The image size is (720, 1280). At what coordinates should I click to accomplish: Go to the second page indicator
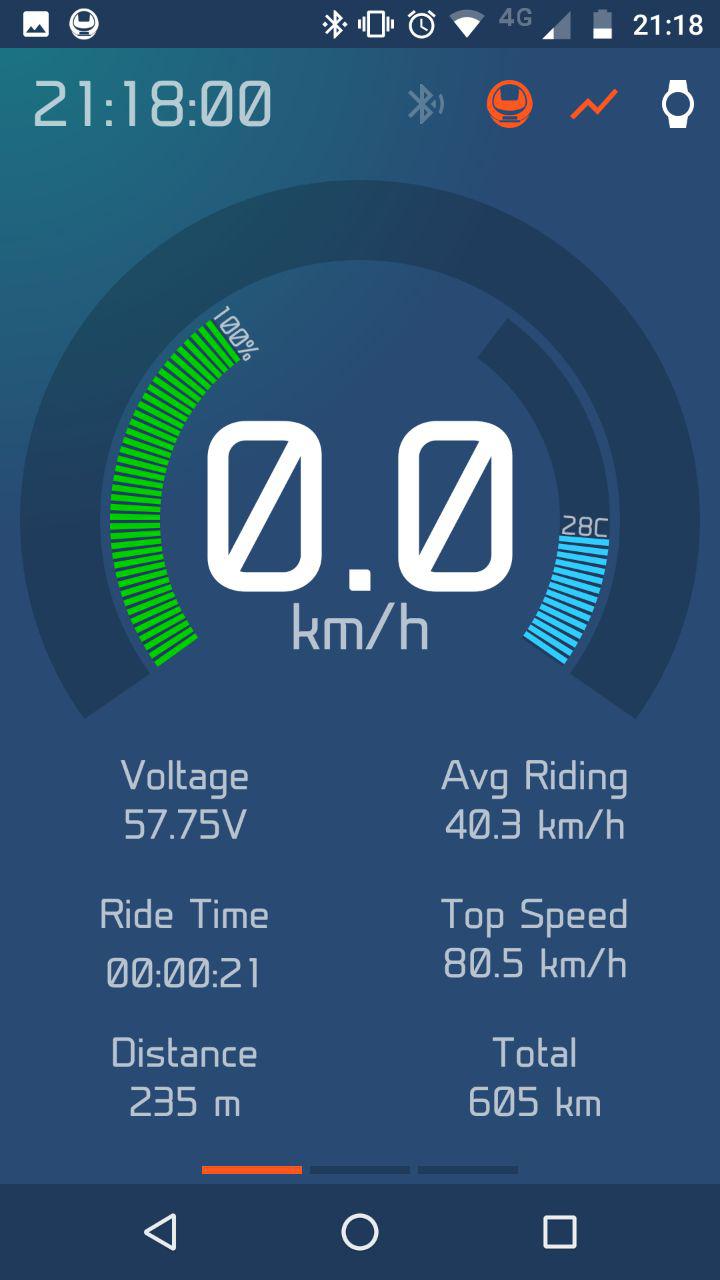360,1169
